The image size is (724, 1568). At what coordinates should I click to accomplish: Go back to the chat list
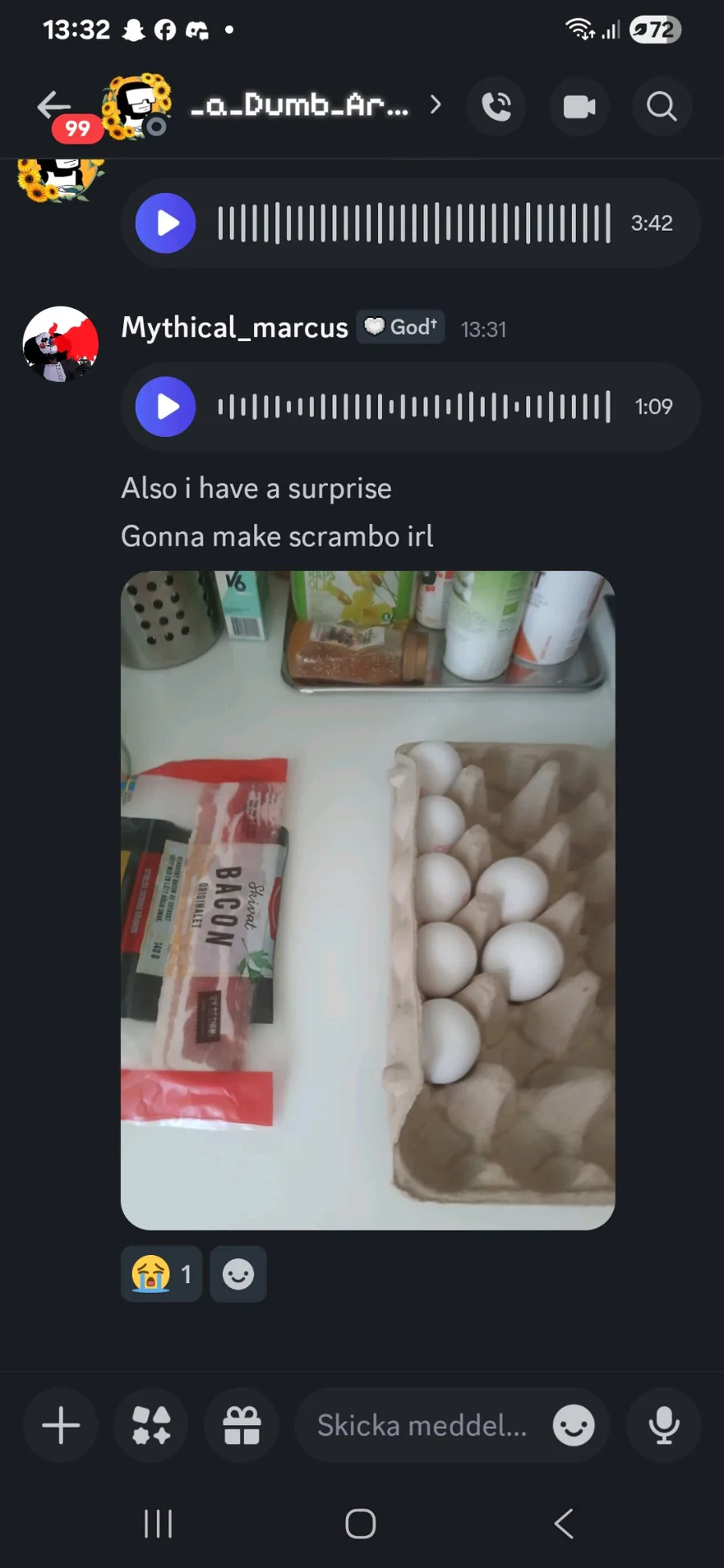(x=53, y=105)
